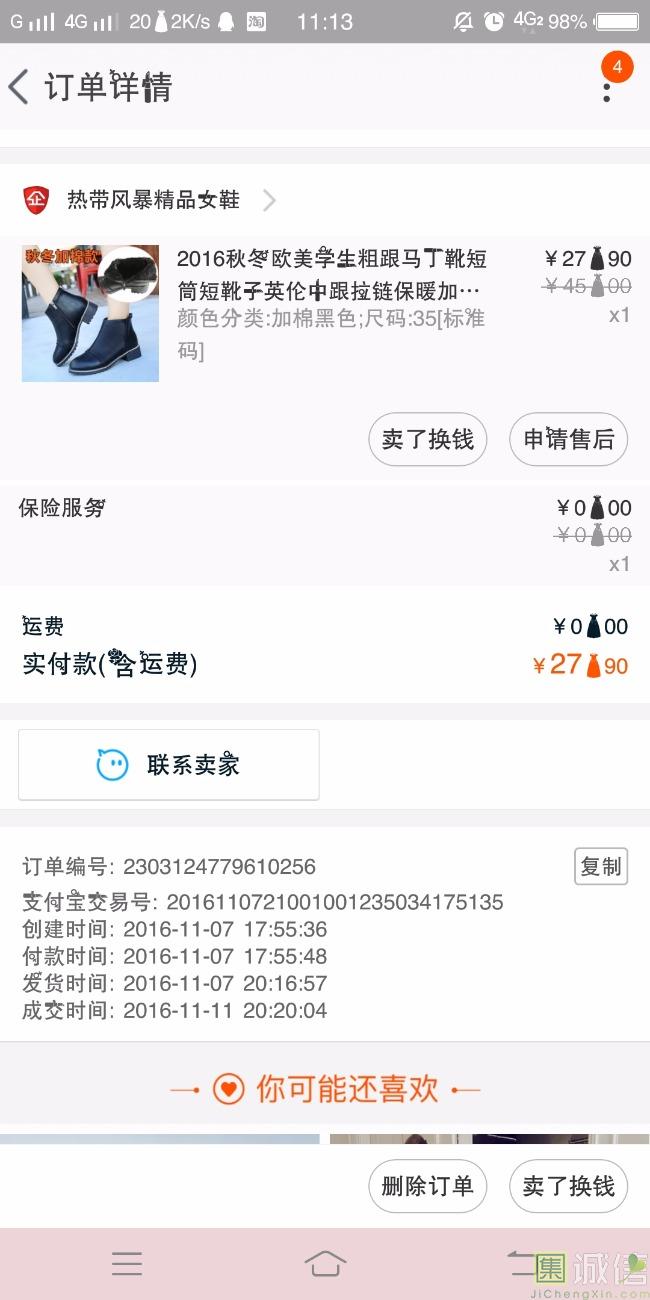Go back from the 订单详情 page
Viewport: 650px width, 1300px height.
coord(20,87)
